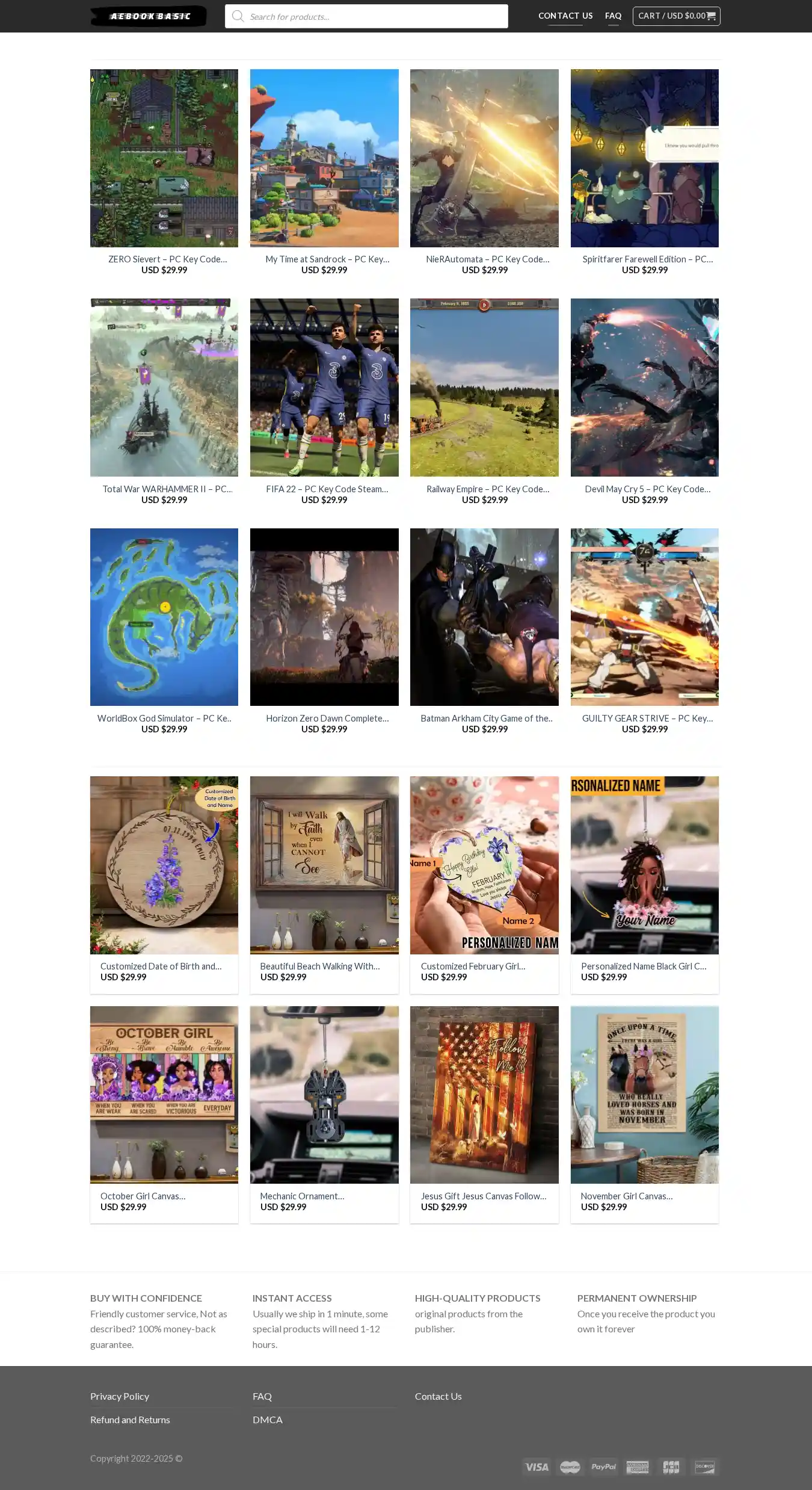Open the cart button
This screenshot has width=812, height=1490.
pyautogui.click(x=676, y=16)
